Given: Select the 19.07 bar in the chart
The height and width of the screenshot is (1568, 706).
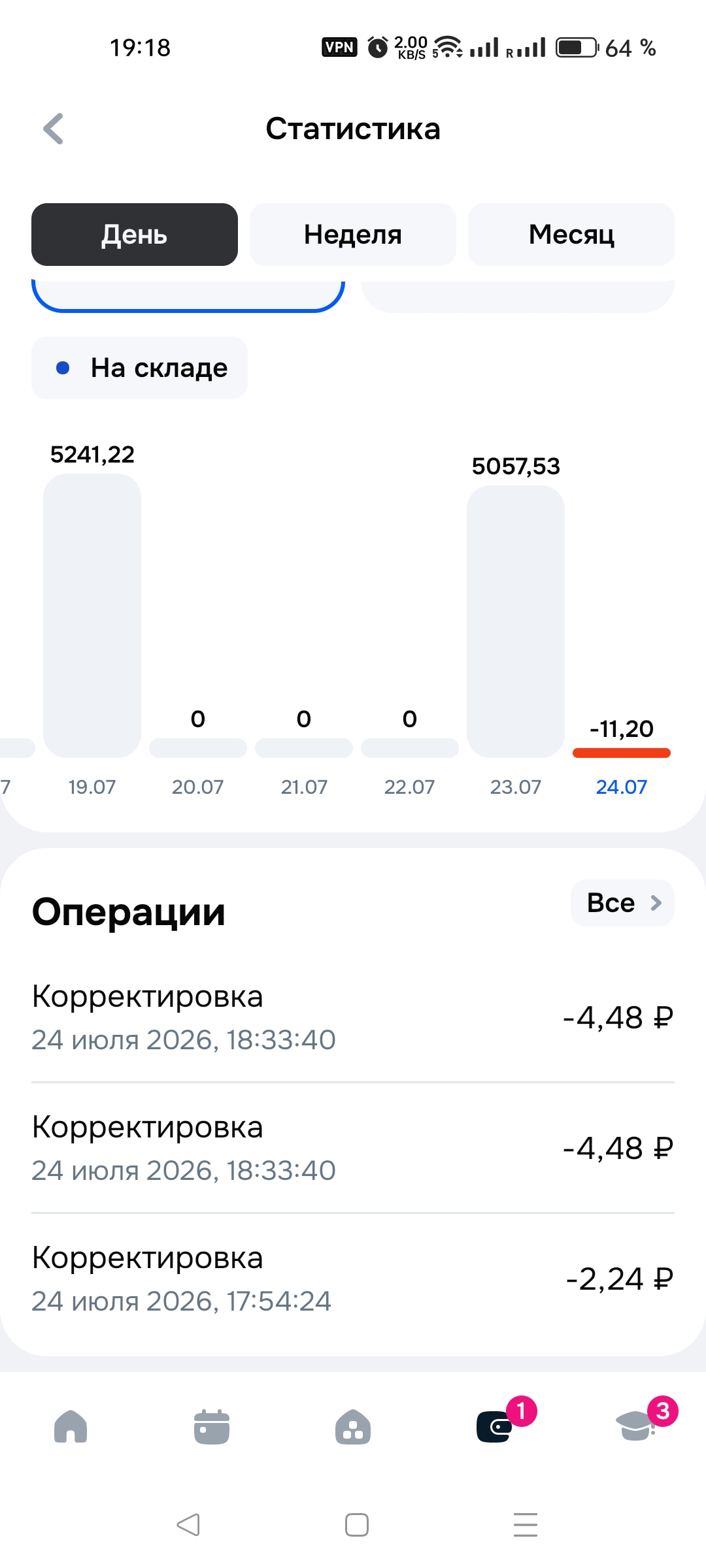Looking at the screenshot, I should pos(92,615).
